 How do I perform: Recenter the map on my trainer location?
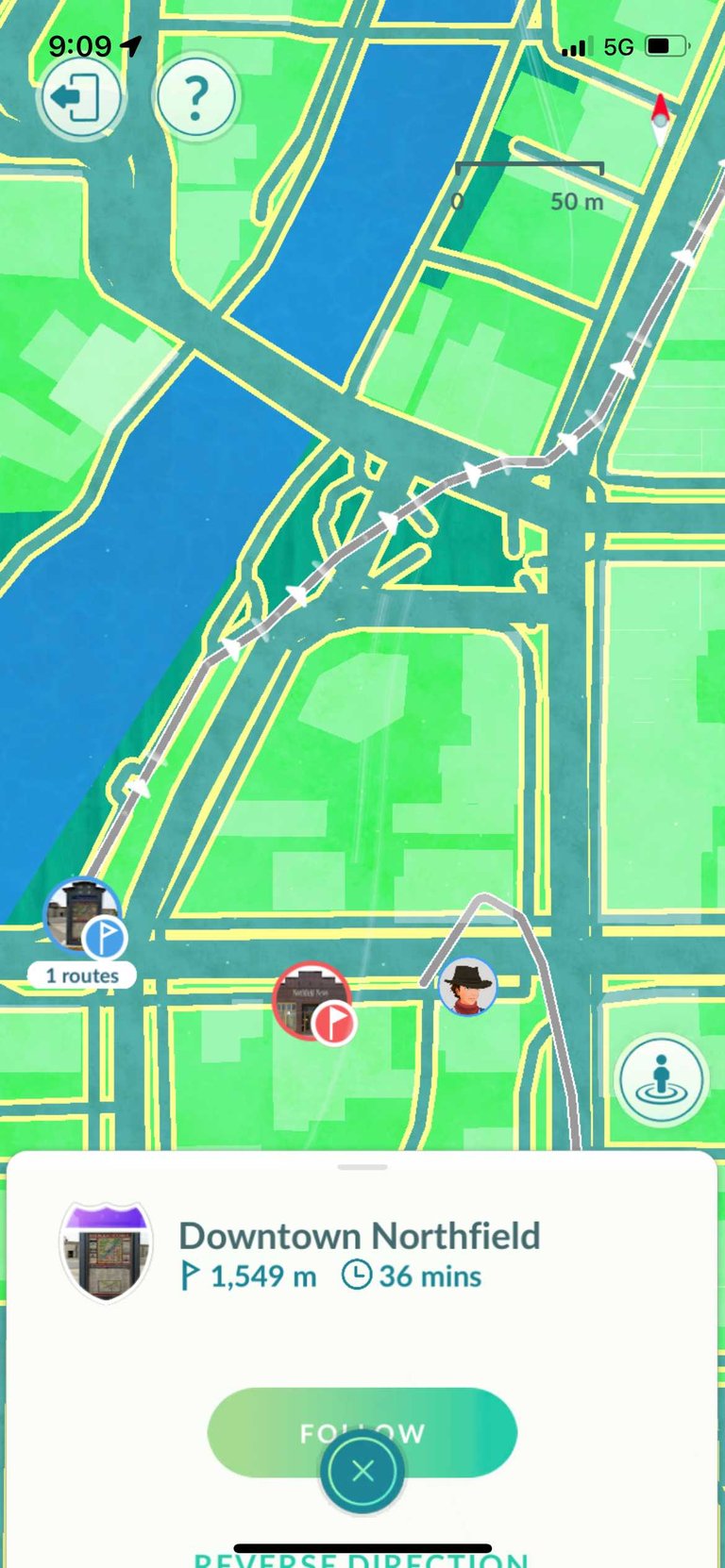pyautogui.click(x=661, y=1079)
